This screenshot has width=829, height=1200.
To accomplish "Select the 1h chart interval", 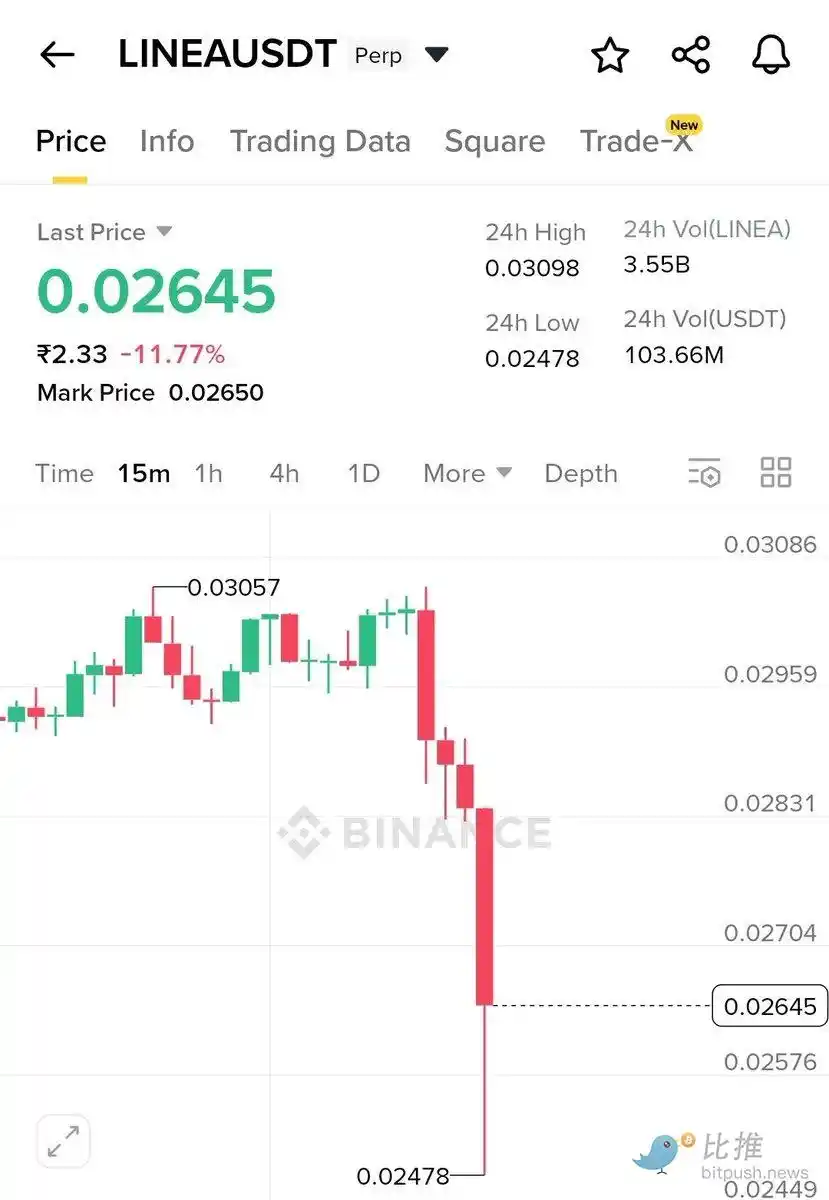I will point(208,473).
